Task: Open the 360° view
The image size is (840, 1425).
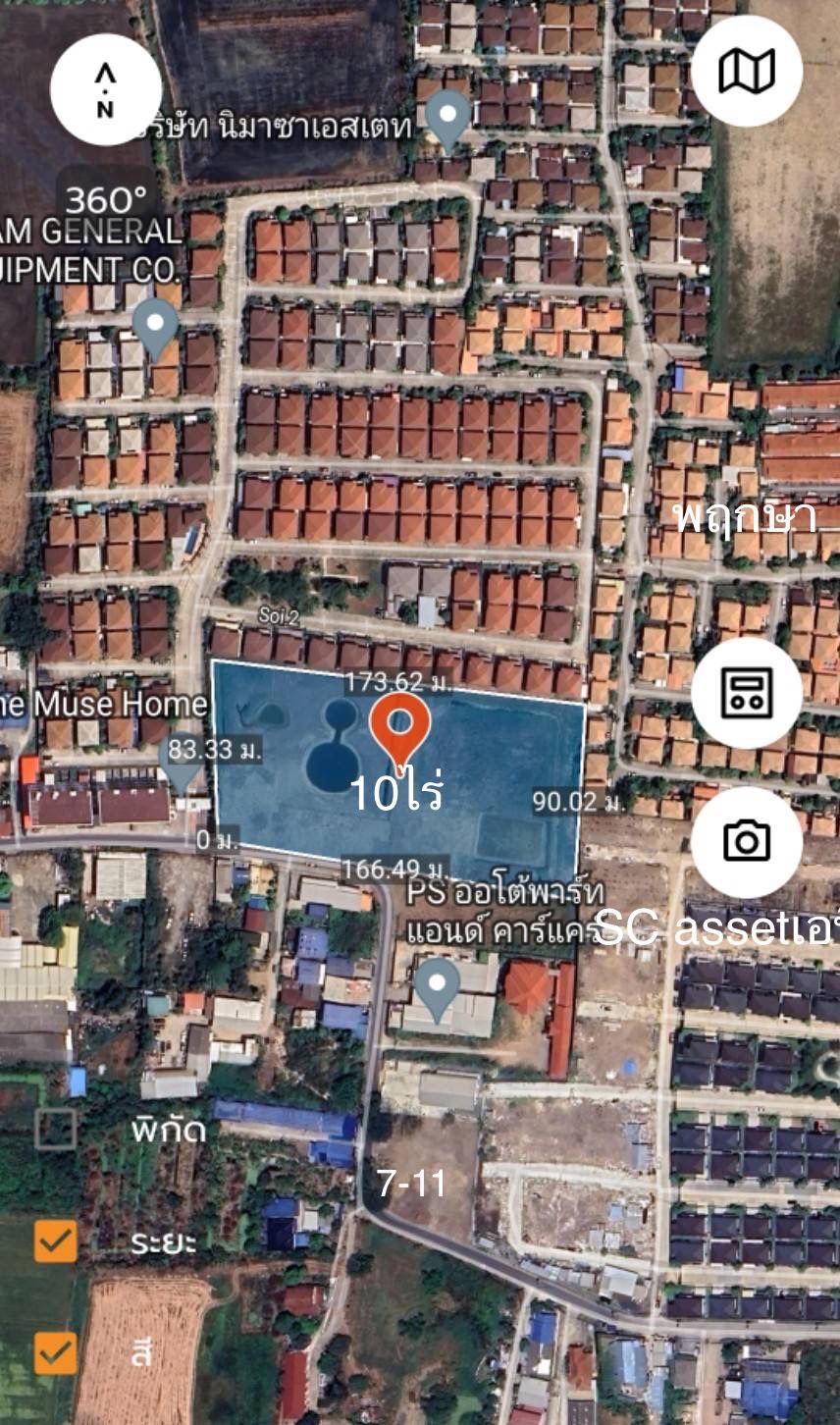Action: [x=105, y=201]
